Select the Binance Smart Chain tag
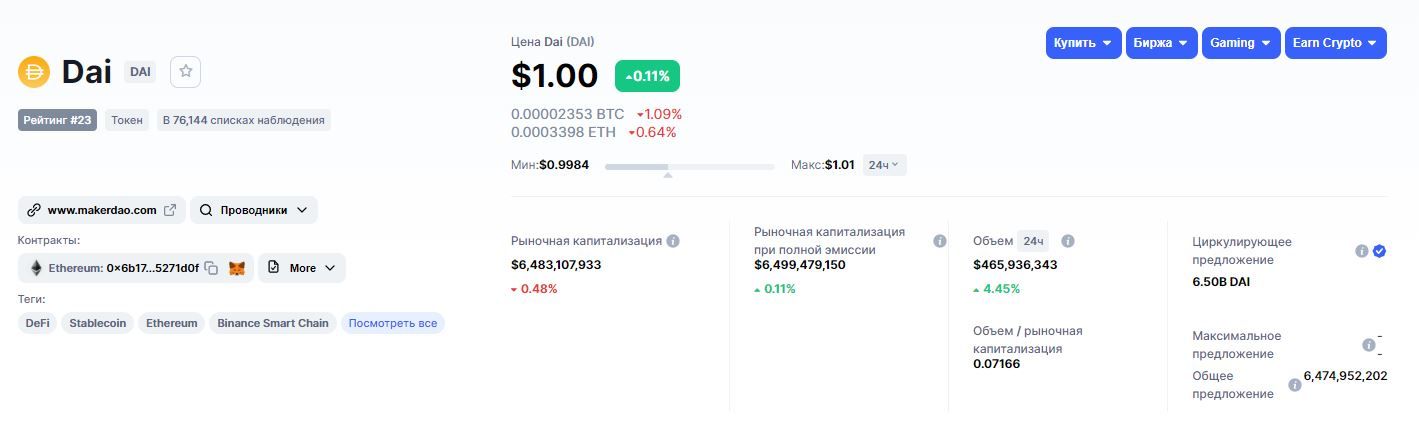The image size is (1419, 423). pyautogui.click(x=273, y=323)
